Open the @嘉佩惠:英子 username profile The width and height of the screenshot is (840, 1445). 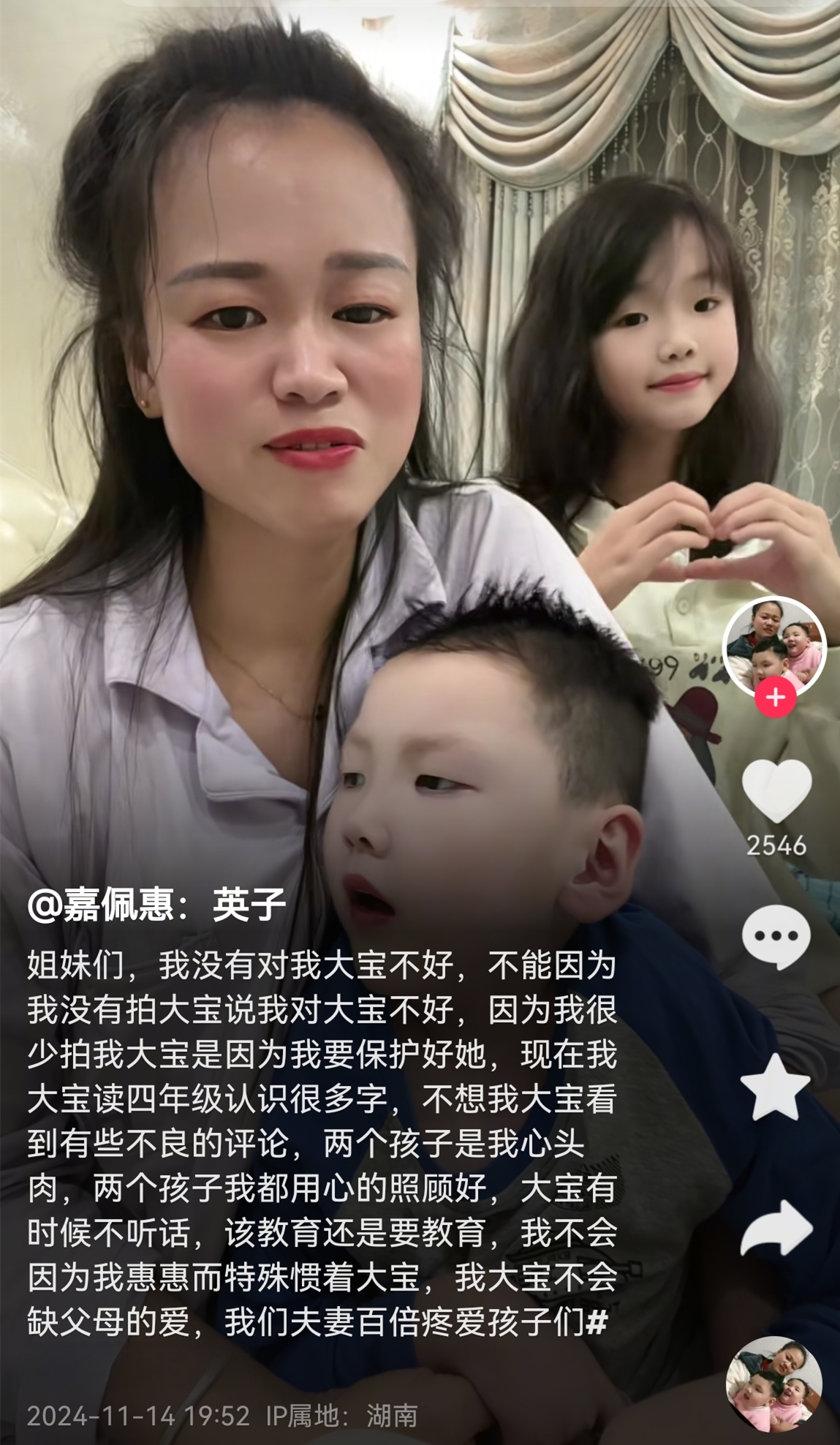tap(156, 905)
